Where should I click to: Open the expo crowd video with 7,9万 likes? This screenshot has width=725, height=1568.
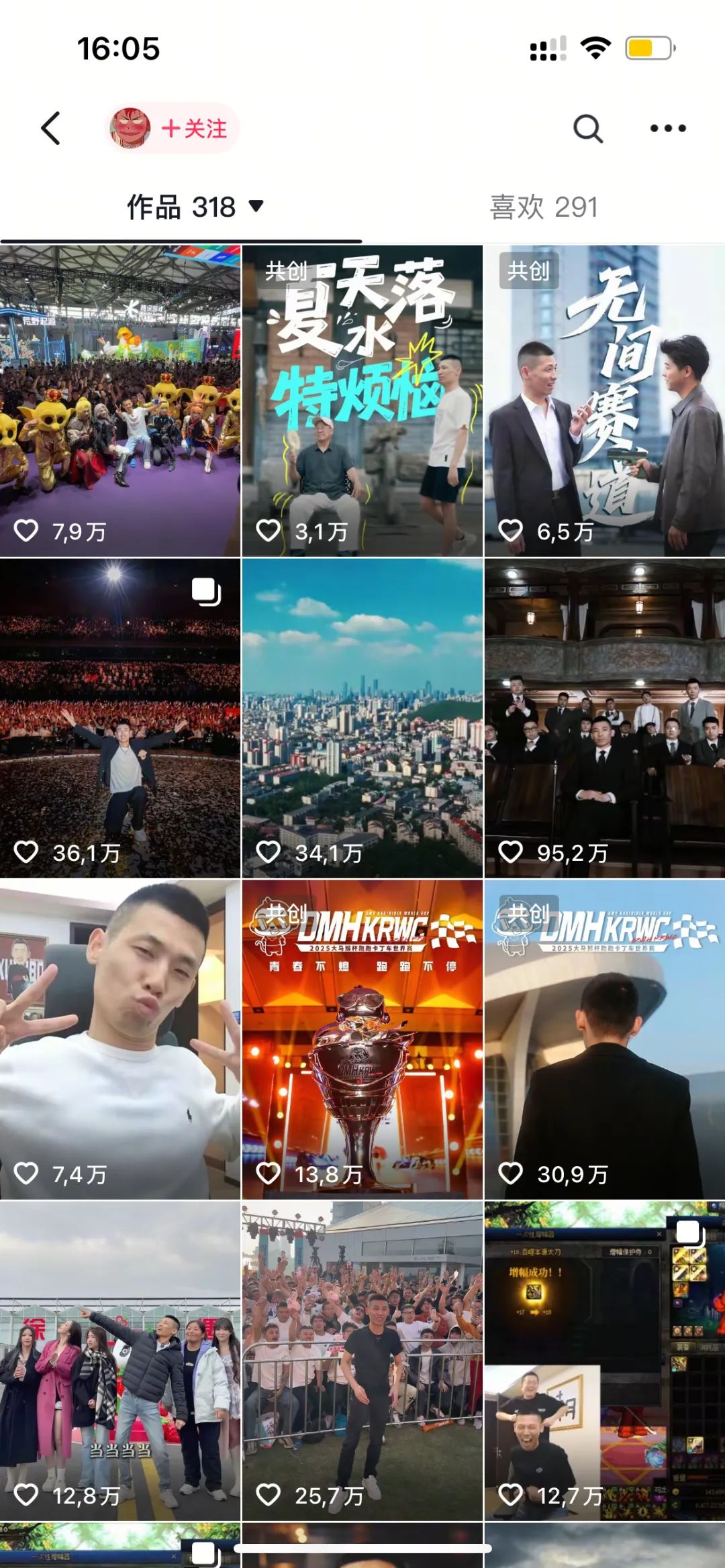point(120,401)
